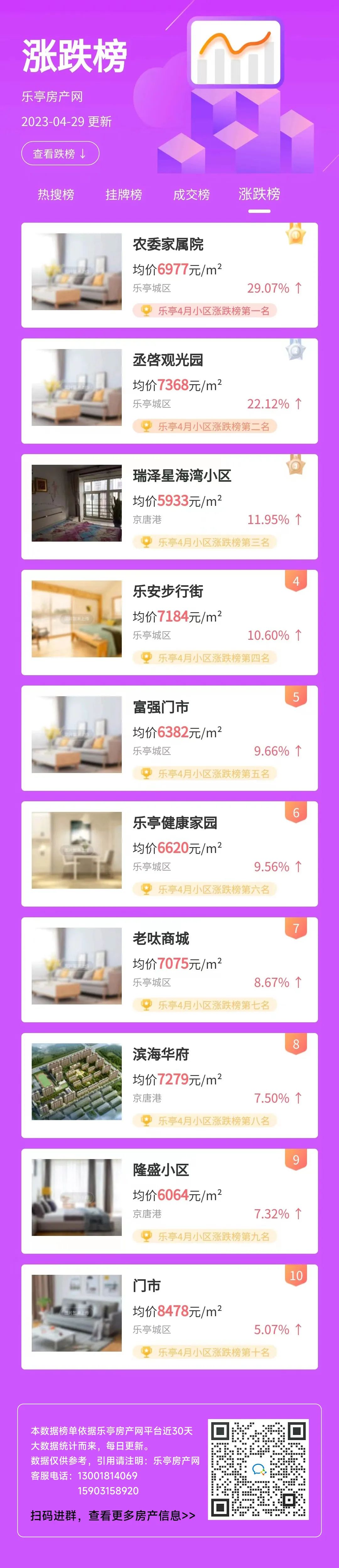Switch to the 挂牌榜 tab
Screen dimensions: 339x1568
pyautogui.click(x=124, y=194)
